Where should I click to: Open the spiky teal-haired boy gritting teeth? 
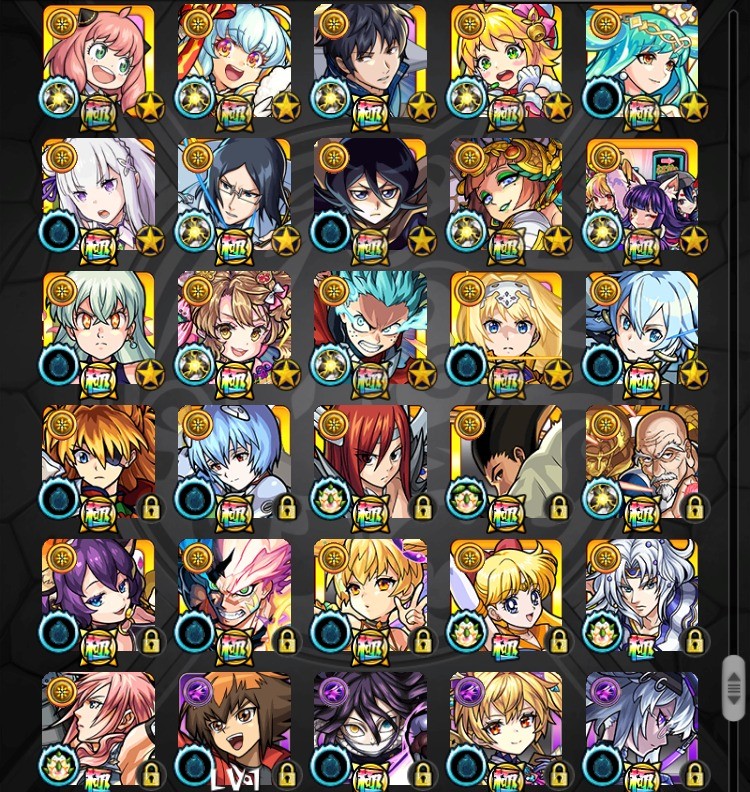point(370,328)
